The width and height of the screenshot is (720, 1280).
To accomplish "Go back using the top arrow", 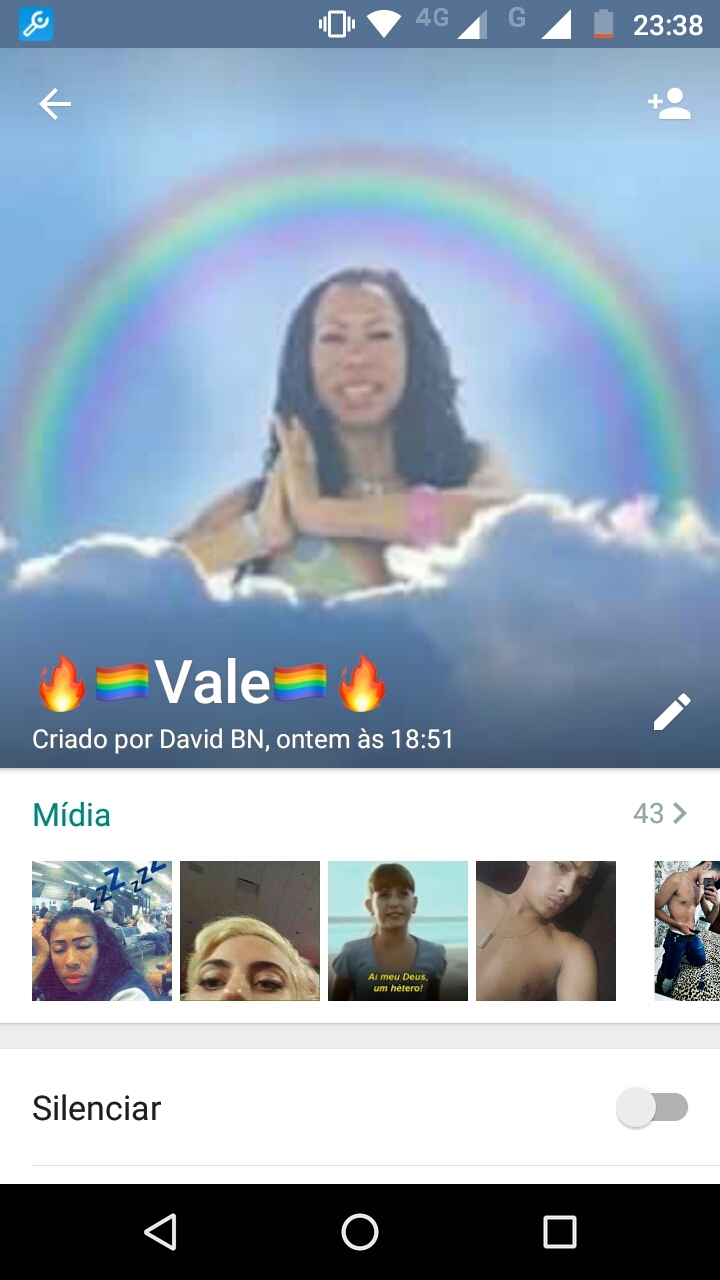I will tap(55, 104).
